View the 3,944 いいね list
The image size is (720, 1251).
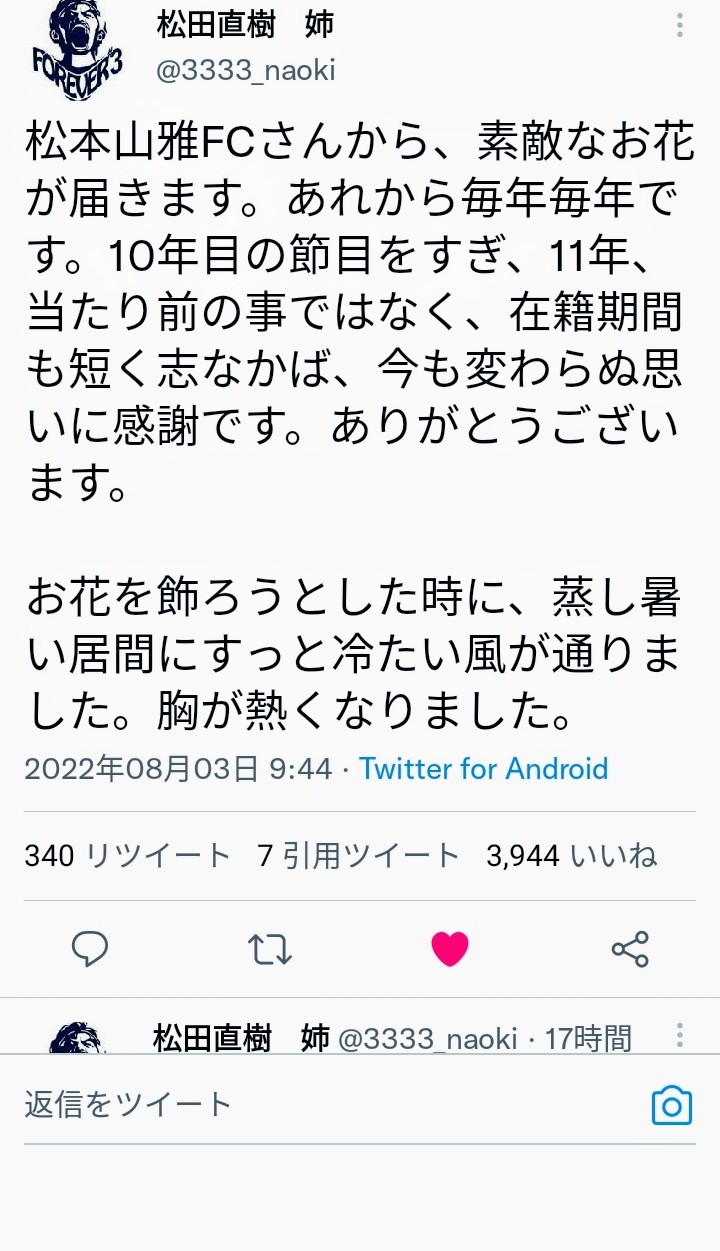tap(571, 856)
